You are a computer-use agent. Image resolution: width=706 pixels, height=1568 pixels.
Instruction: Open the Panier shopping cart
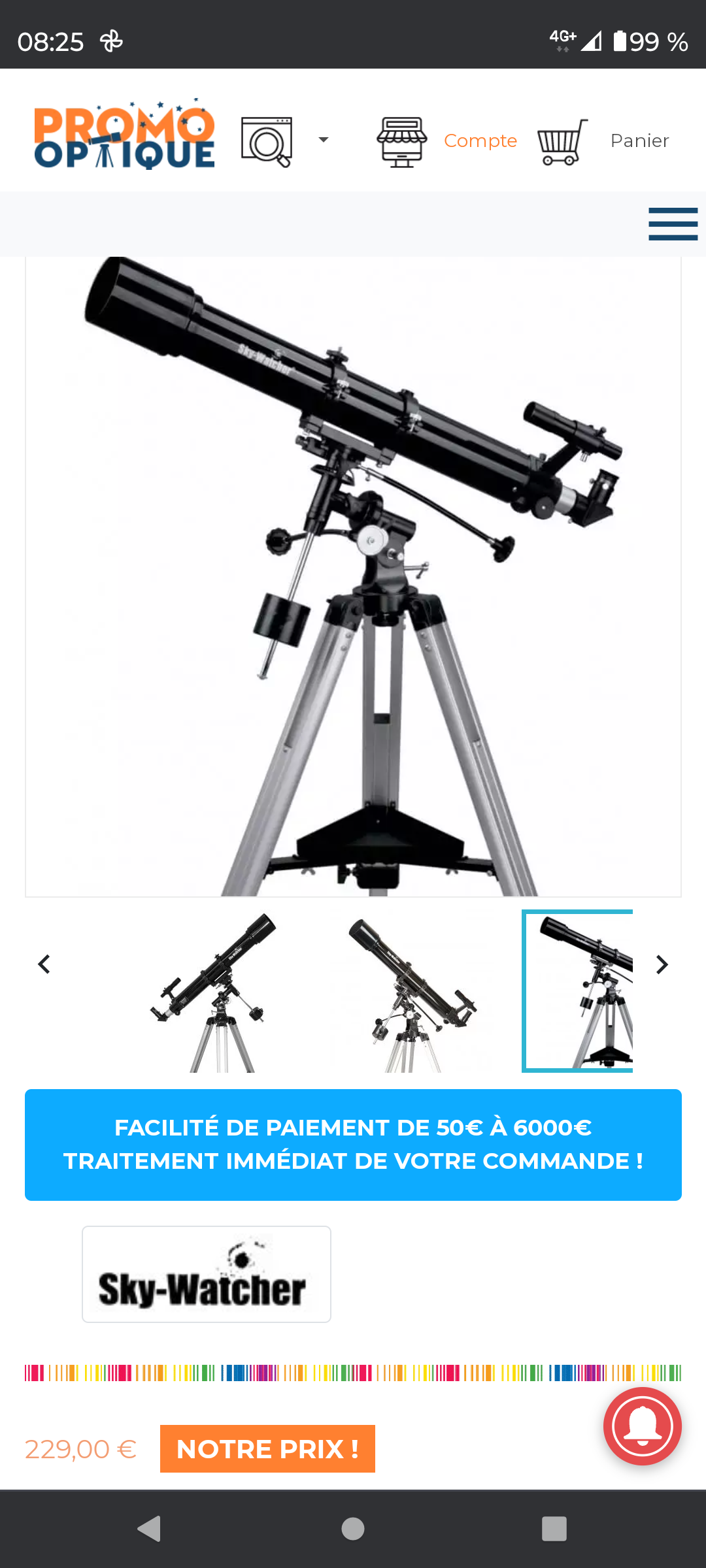[639, 140]
